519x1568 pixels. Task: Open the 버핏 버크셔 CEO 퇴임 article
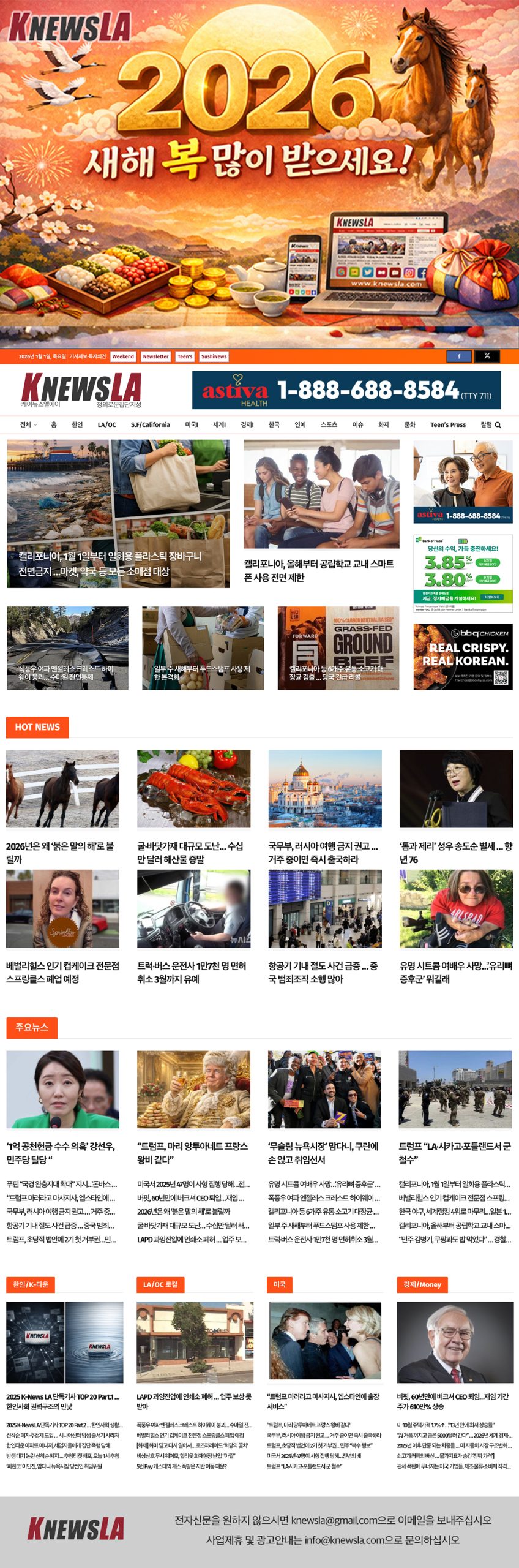454,1401
